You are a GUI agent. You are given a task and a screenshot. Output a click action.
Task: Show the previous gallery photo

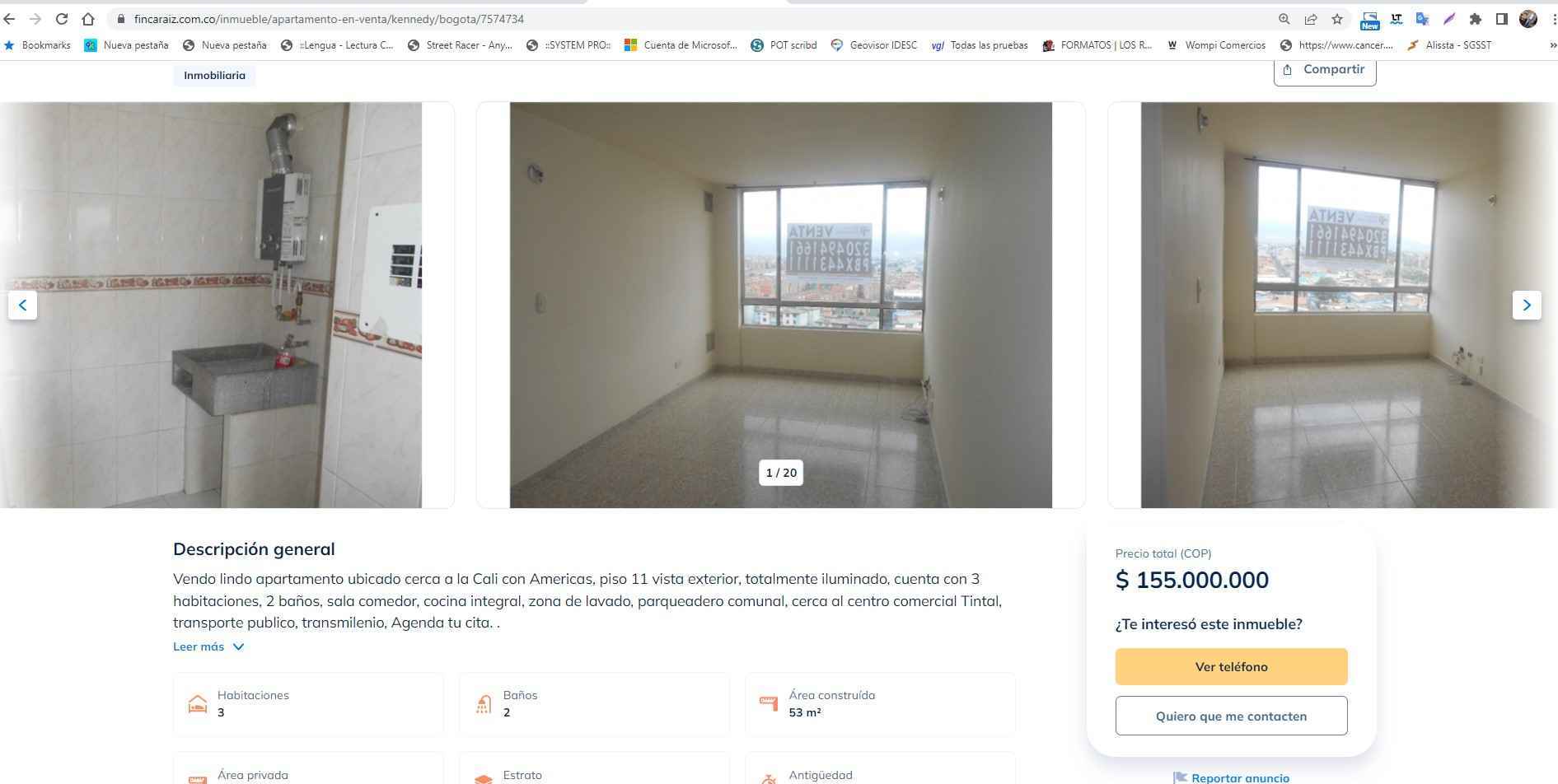[x=22, y=306]
